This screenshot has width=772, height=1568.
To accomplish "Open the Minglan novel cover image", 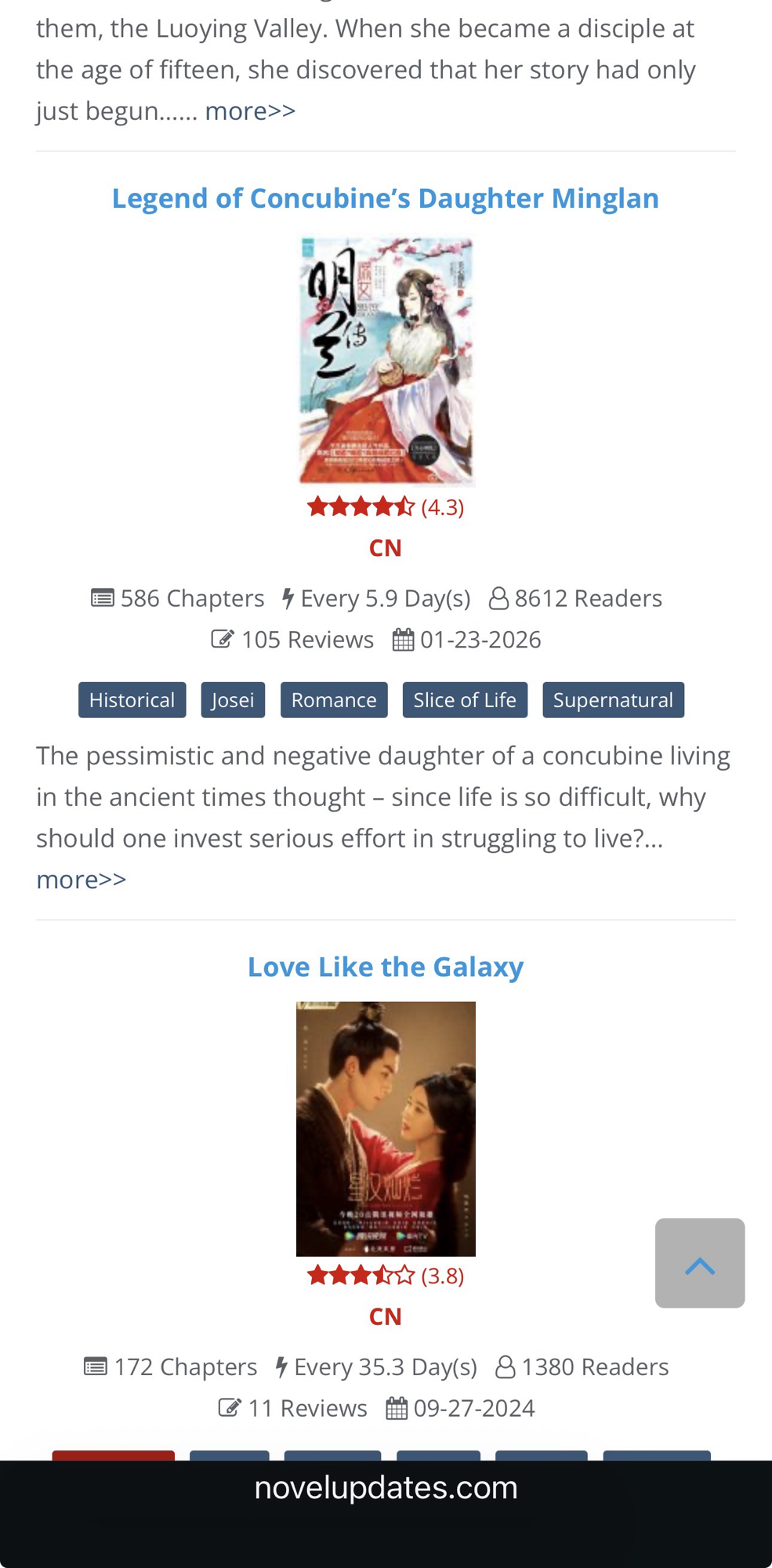I will point(386,361).
